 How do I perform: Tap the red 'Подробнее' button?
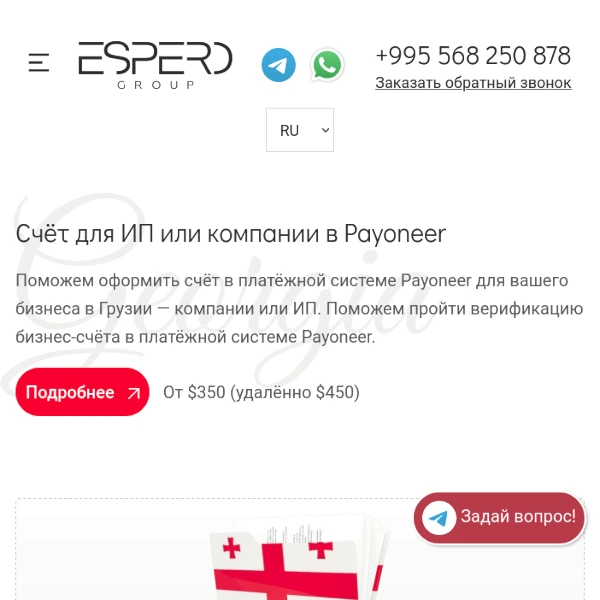click(82, 392)
